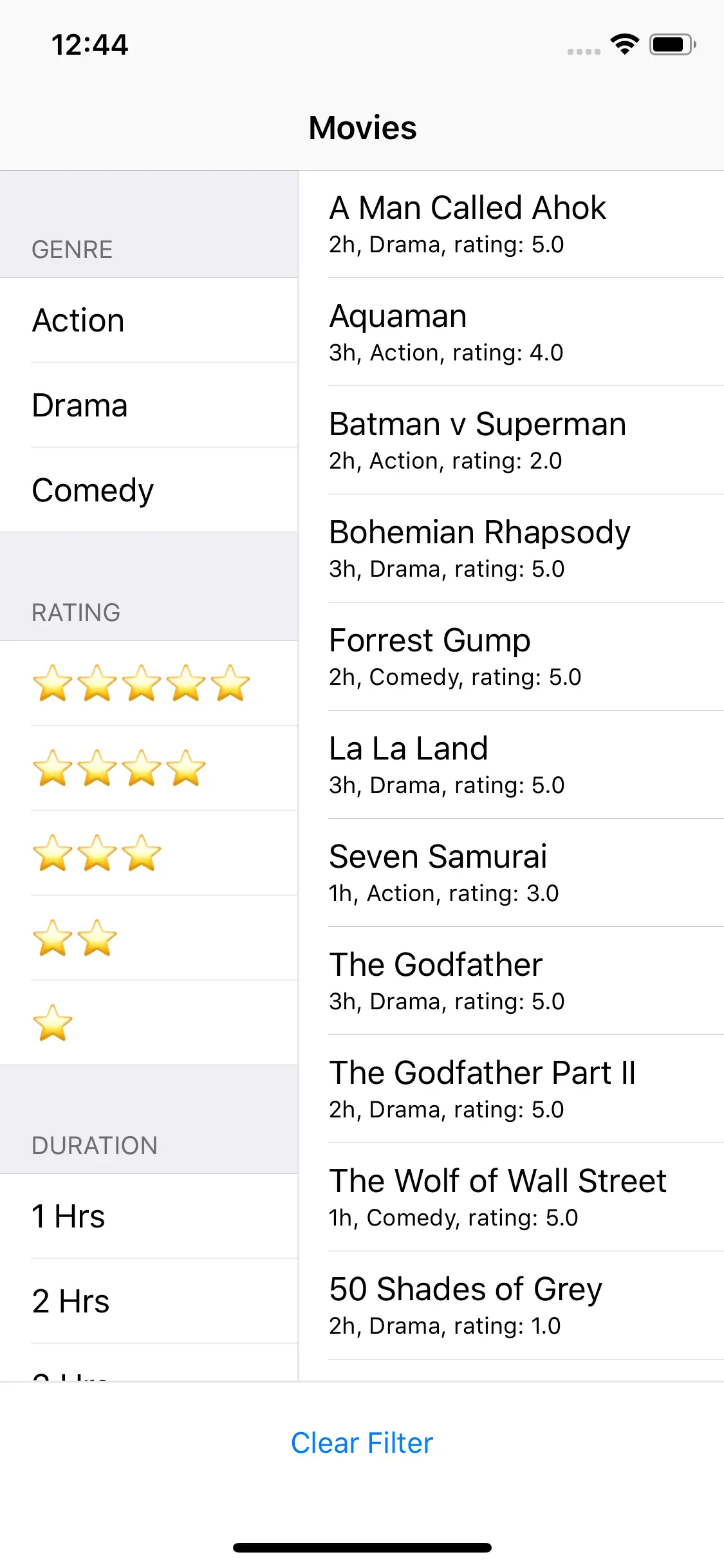Select the Drama genre filter
724x1568 pixels.
pos(148,406)
